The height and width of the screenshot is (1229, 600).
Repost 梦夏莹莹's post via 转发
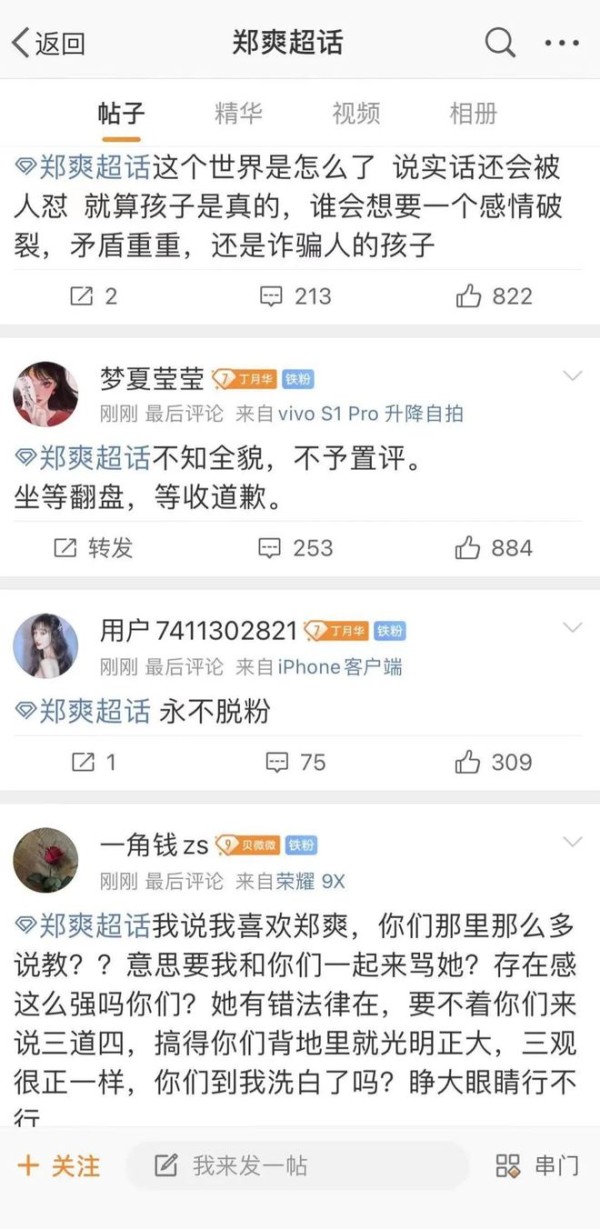[x=92, y=548]
